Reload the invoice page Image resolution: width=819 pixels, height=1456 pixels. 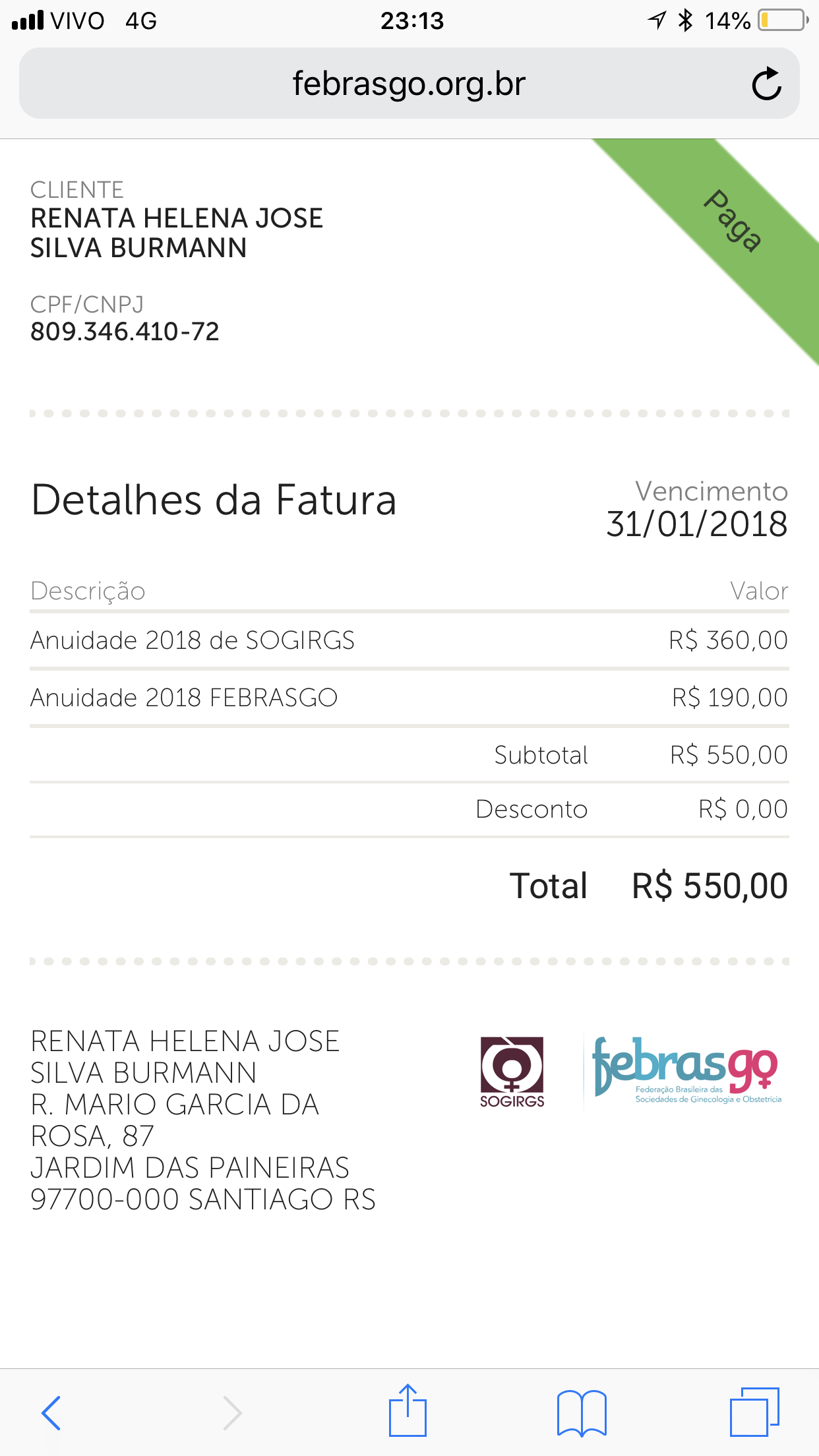766,84
